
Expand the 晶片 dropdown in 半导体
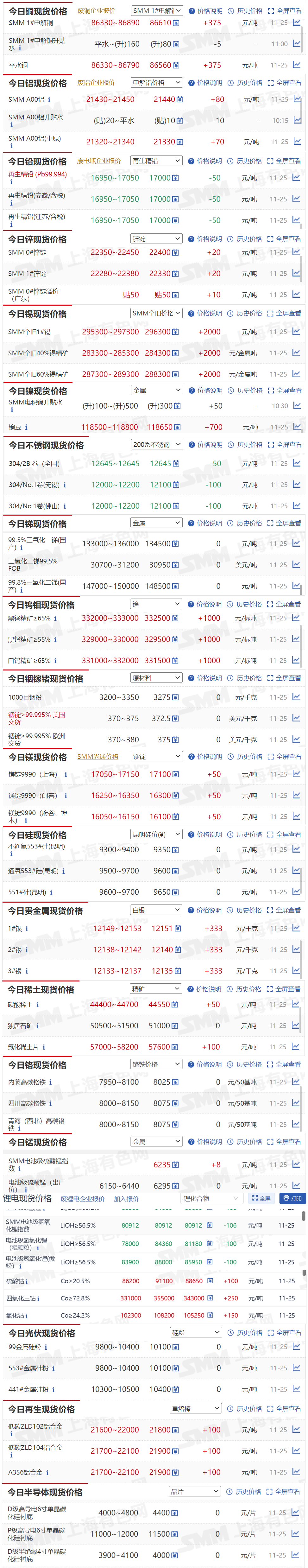[x=195, y=1491]
